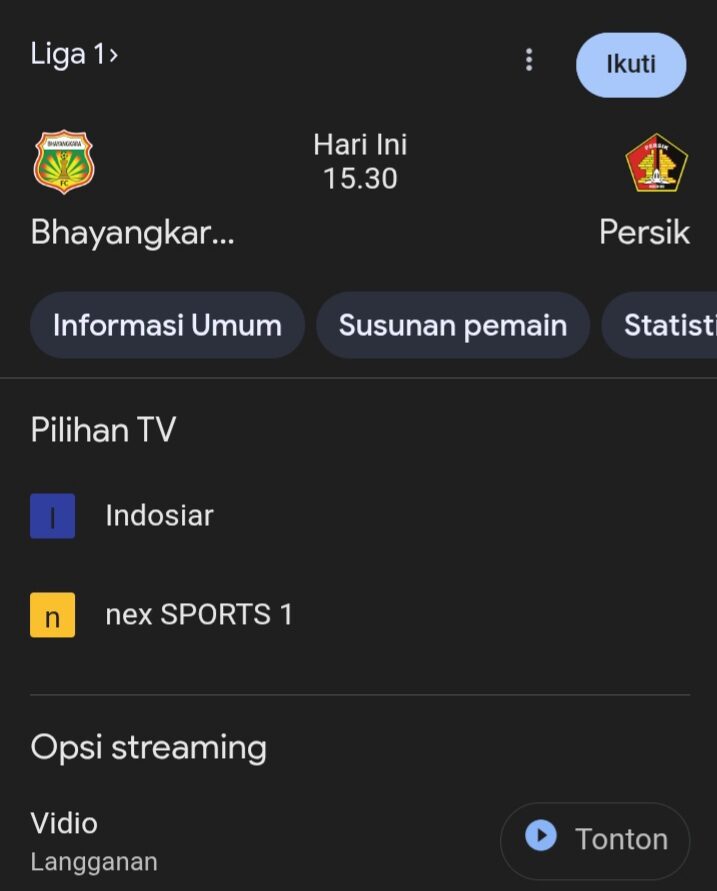Switch to the Statistik tab
Viewport: 717px width, 891px height.
click(x=665, y=325)
